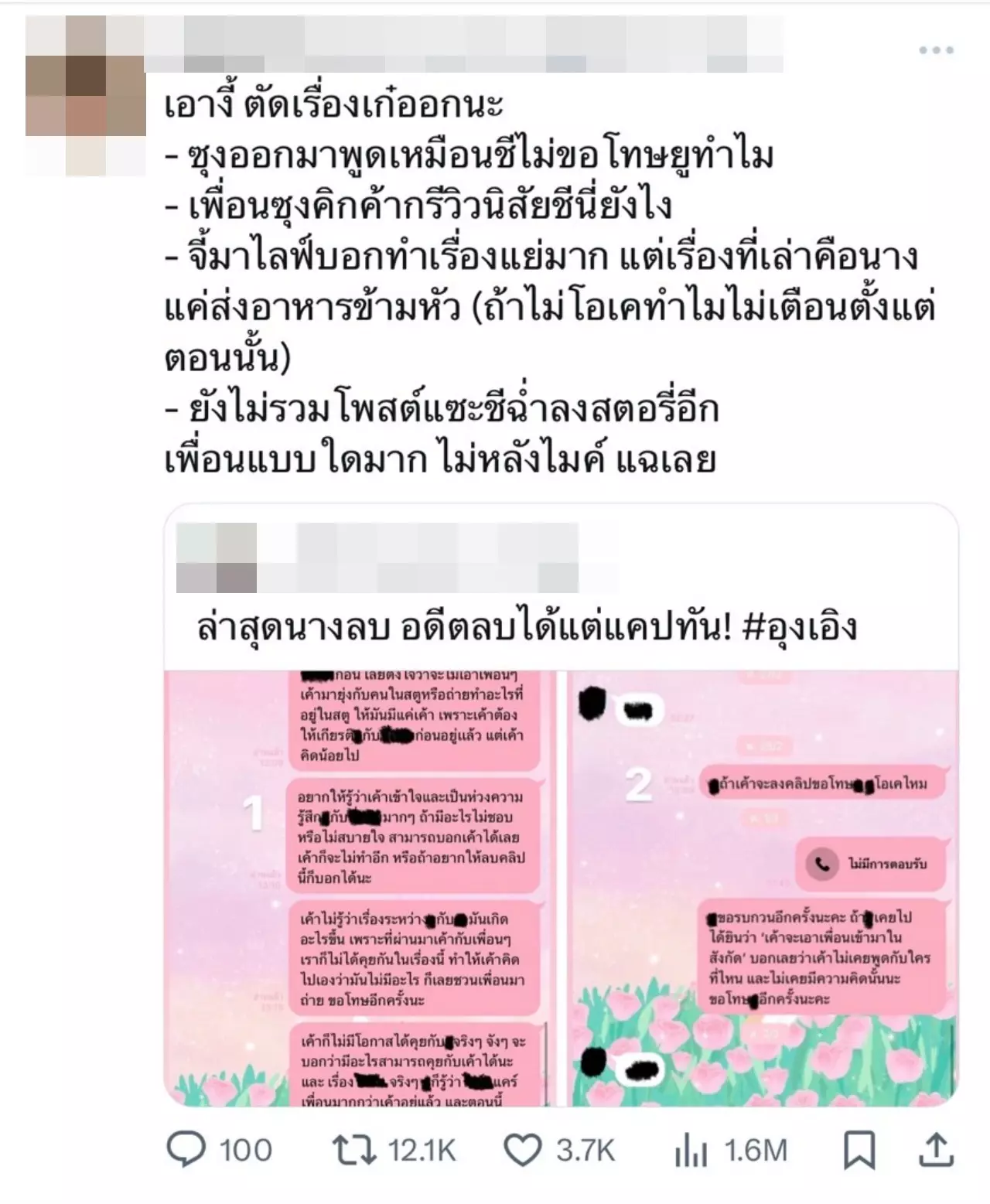The width and height of the screenshot is (990, 1204).
Task: View the analytics showing 1.6M views
Action: (x=691, y=1150)
